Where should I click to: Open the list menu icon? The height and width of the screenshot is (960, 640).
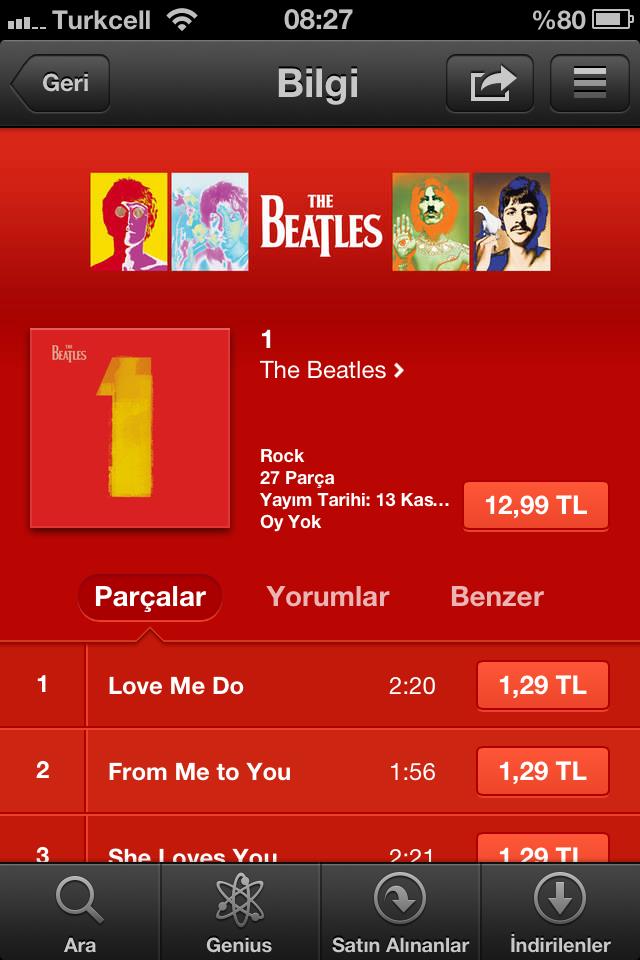click(589, 83)
